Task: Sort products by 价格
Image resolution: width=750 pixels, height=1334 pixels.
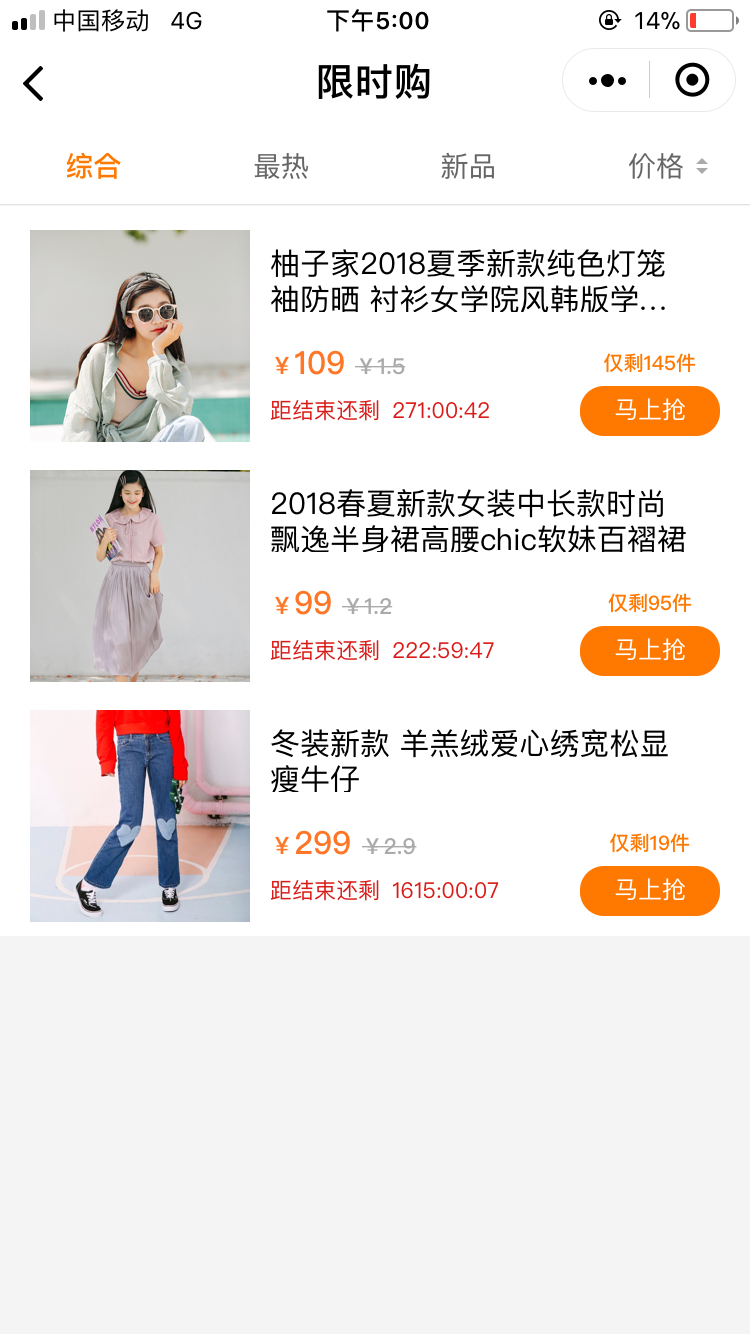Action: [667, 166]
